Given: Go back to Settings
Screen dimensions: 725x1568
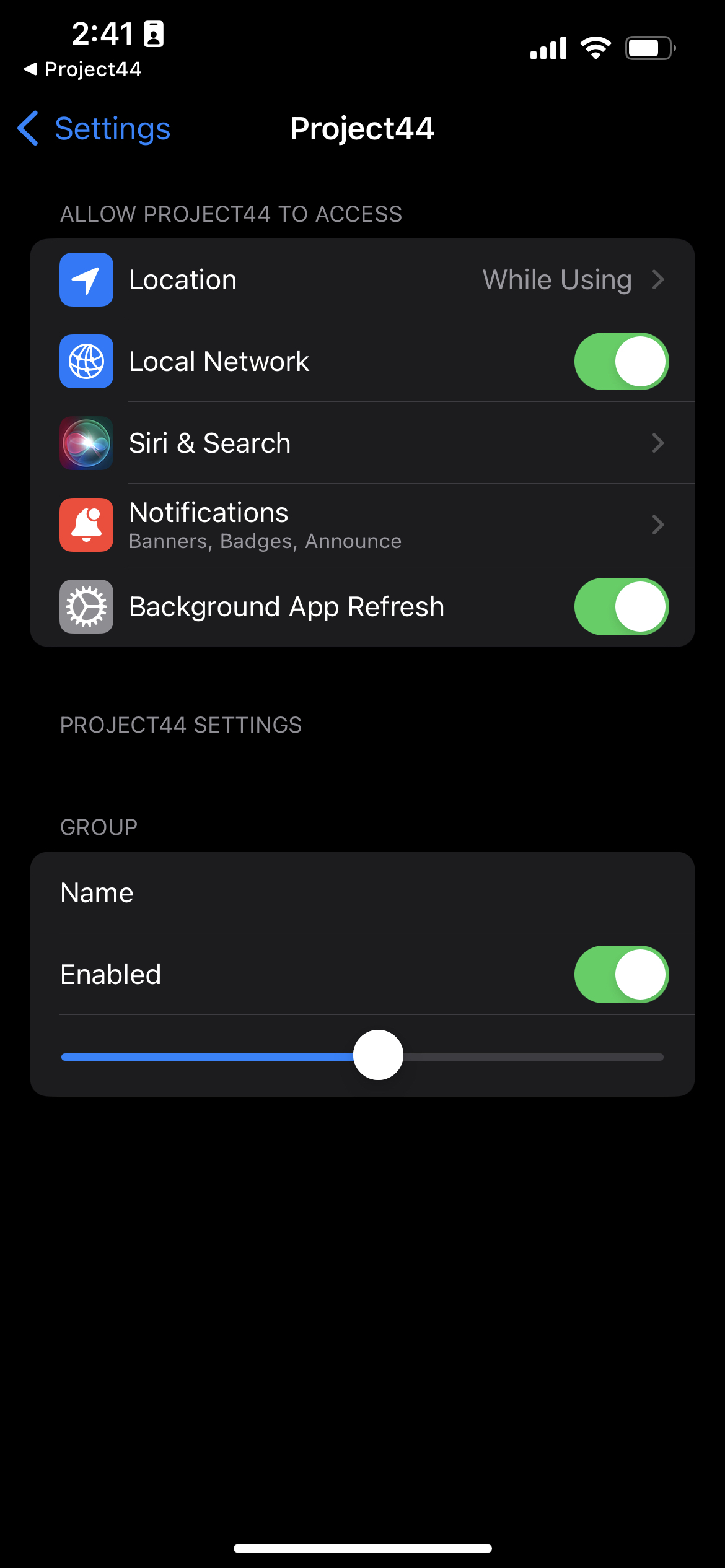Looking at the screenshot, I should (x=93, y=129).
